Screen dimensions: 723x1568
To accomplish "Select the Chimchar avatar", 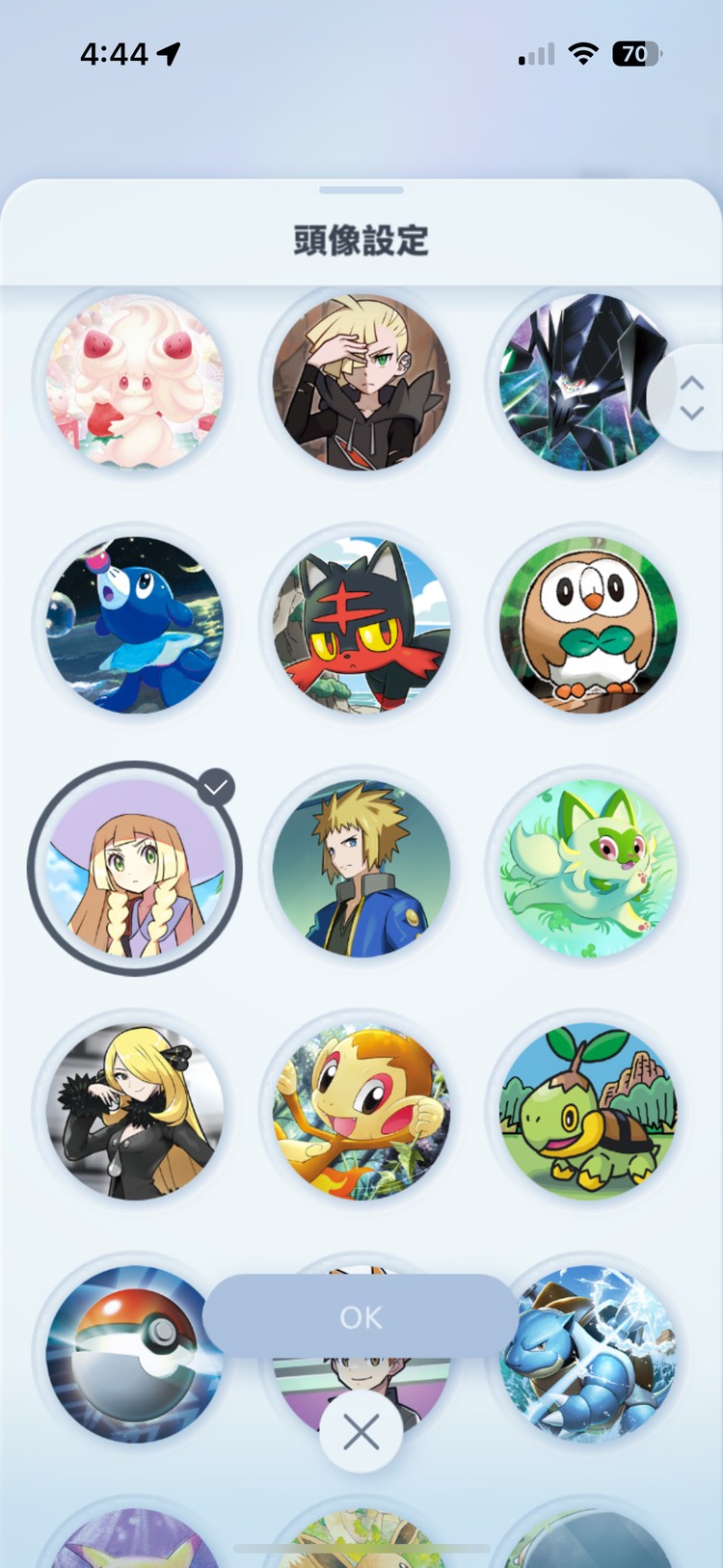I will (361, 1111).
